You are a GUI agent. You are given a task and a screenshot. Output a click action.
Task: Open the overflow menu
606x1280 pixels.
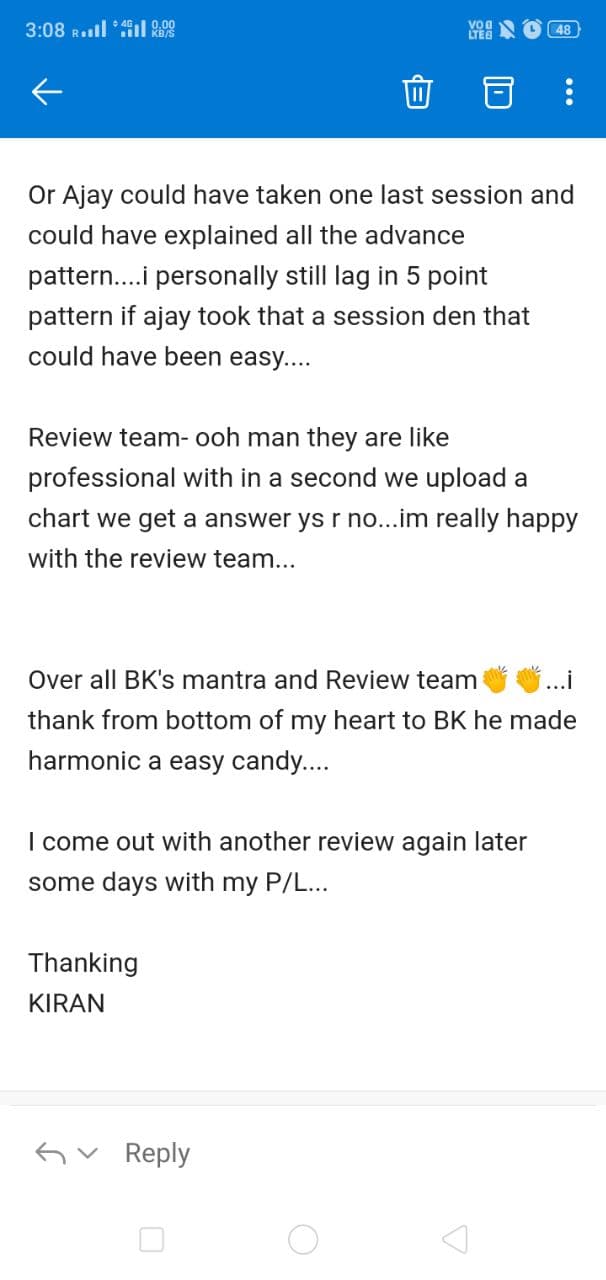(x=569, y=93)
